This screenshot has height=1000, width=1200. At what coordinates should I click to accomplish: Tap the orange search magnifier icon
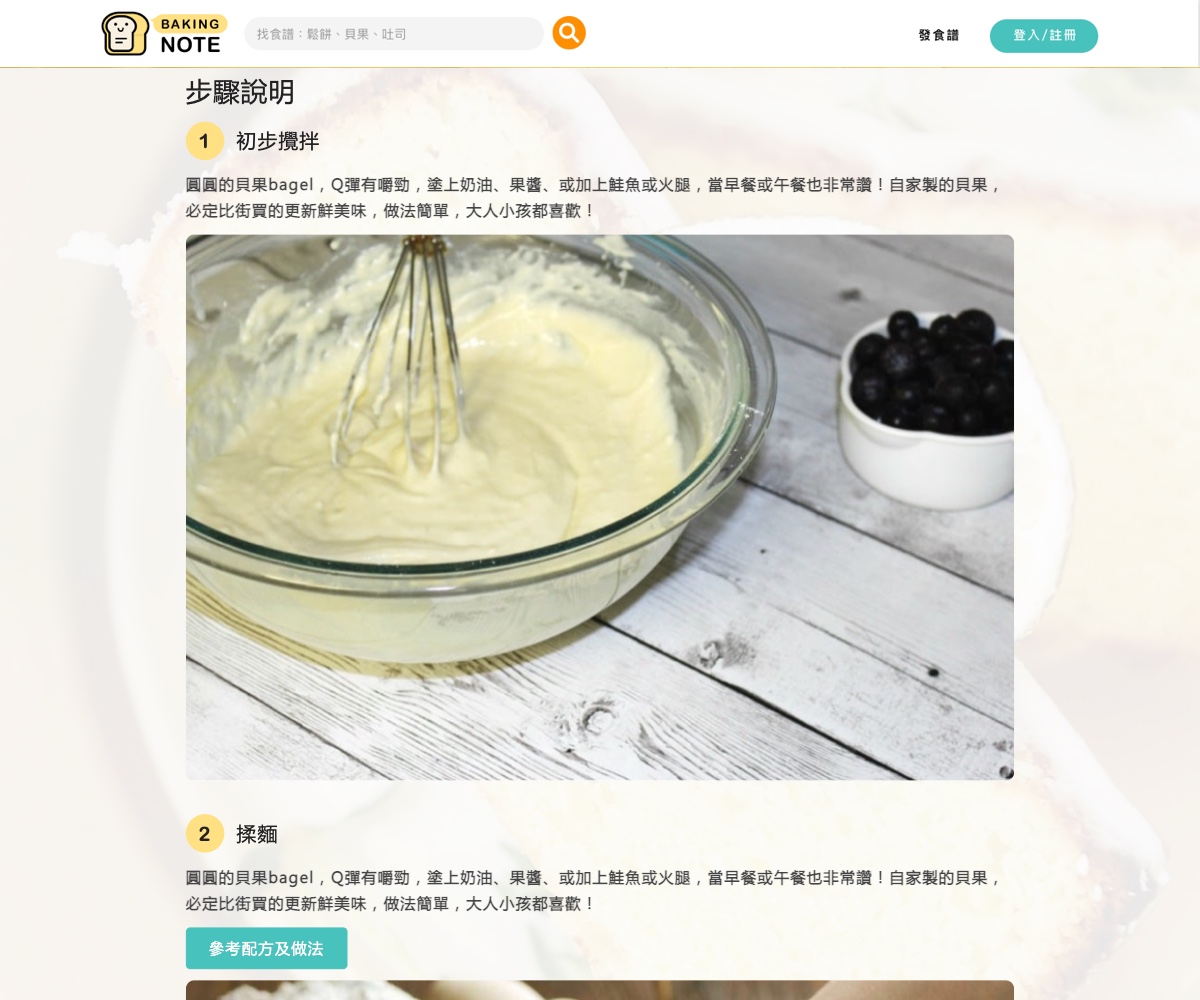coord(569,33)
